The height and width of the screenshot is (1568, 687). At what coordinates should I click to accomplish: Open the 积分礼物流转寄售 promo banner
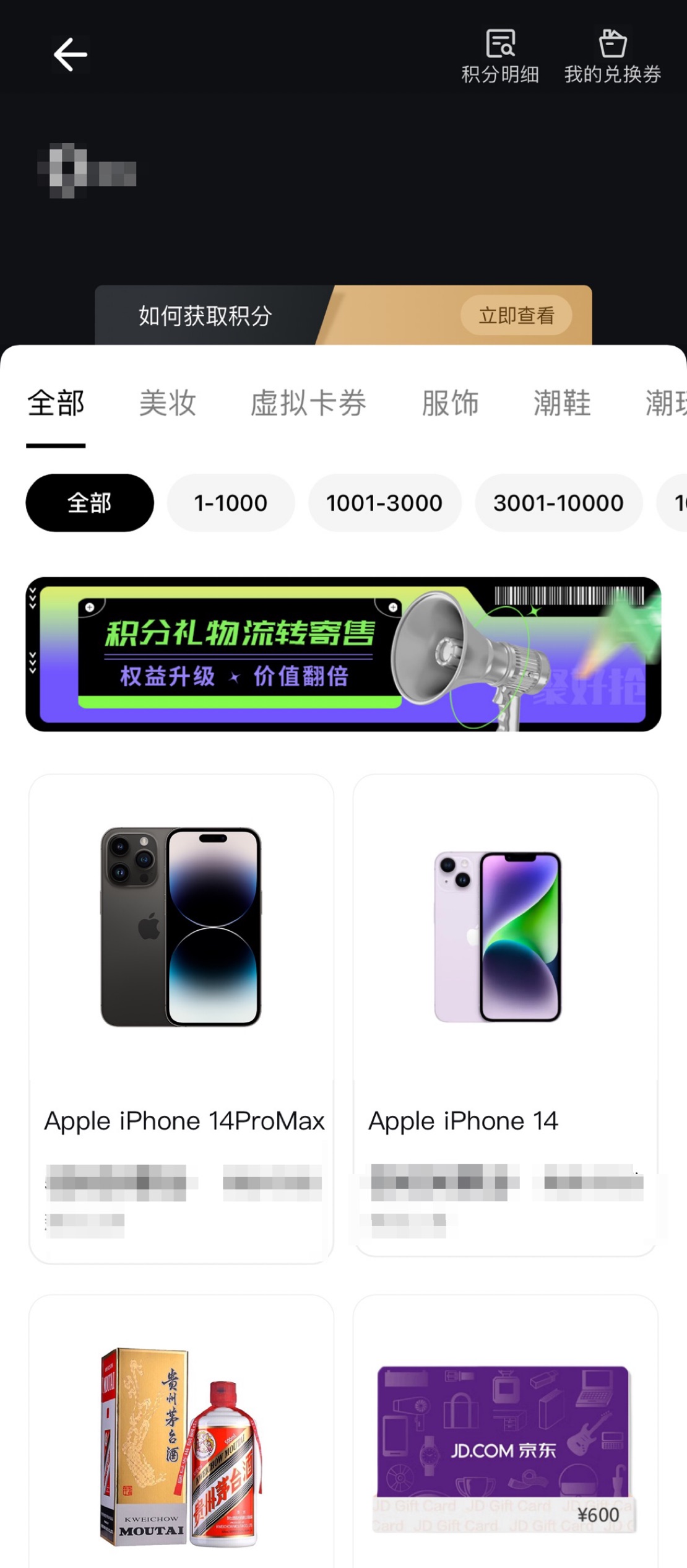[343, 654]
